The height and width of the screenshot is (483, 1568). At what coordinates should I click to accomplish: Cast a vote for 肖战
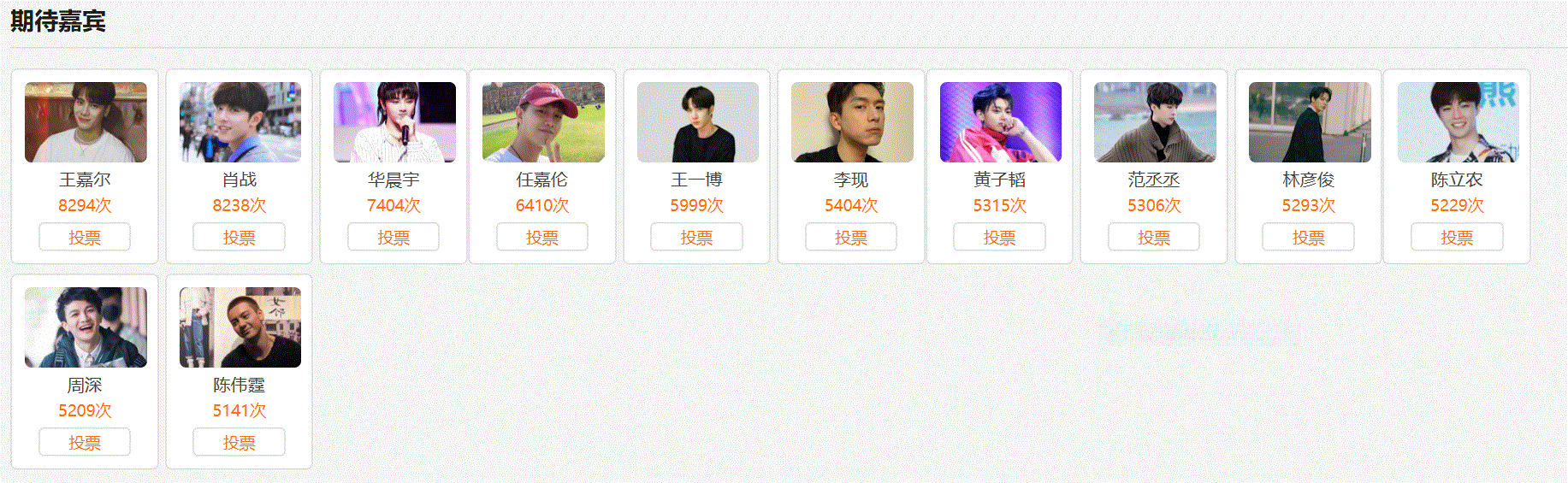(239, 237)
